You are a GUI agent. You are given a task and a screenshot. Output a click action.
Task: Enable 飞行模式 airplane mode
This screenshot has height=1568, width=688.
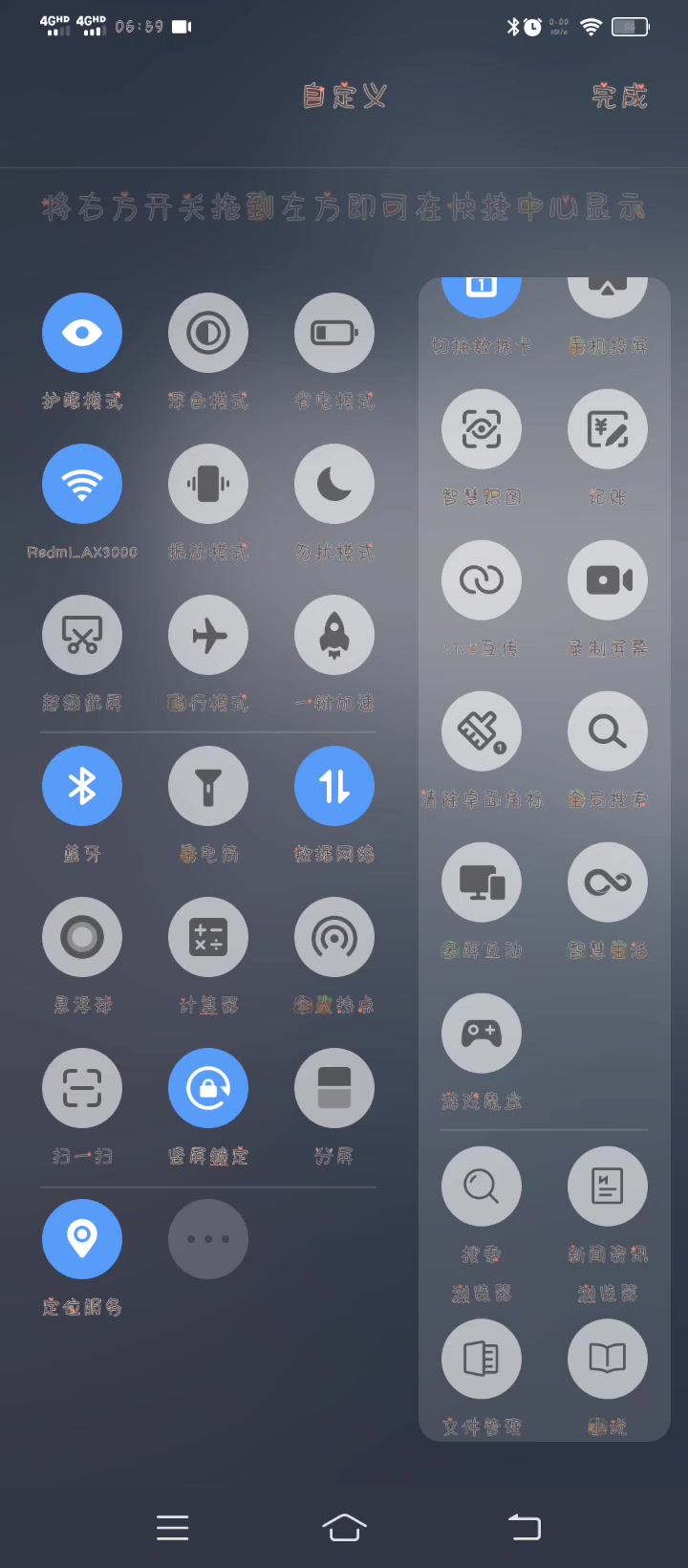tap(208, 635)
